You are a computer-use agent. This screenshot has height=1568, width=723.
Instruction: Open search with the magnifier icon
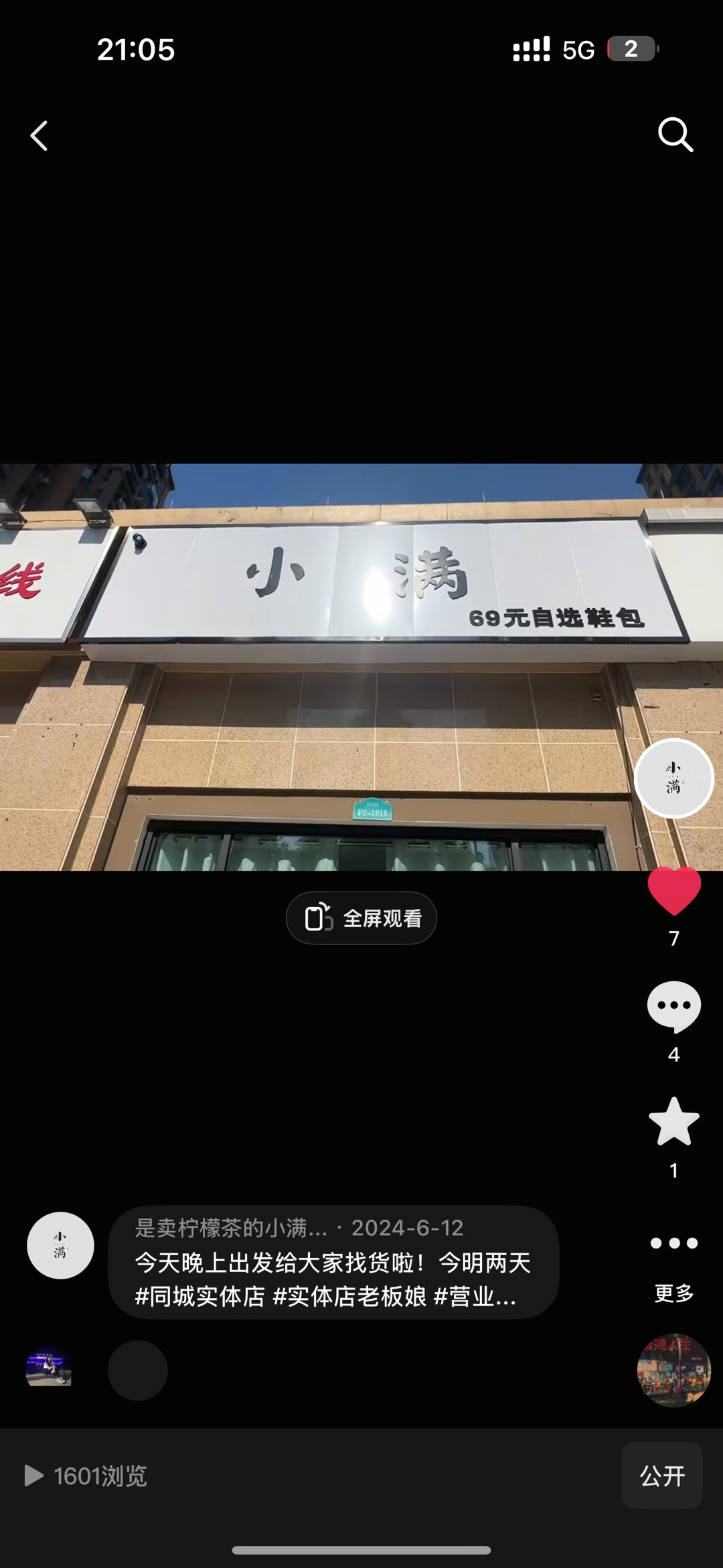tap(675, 135)
